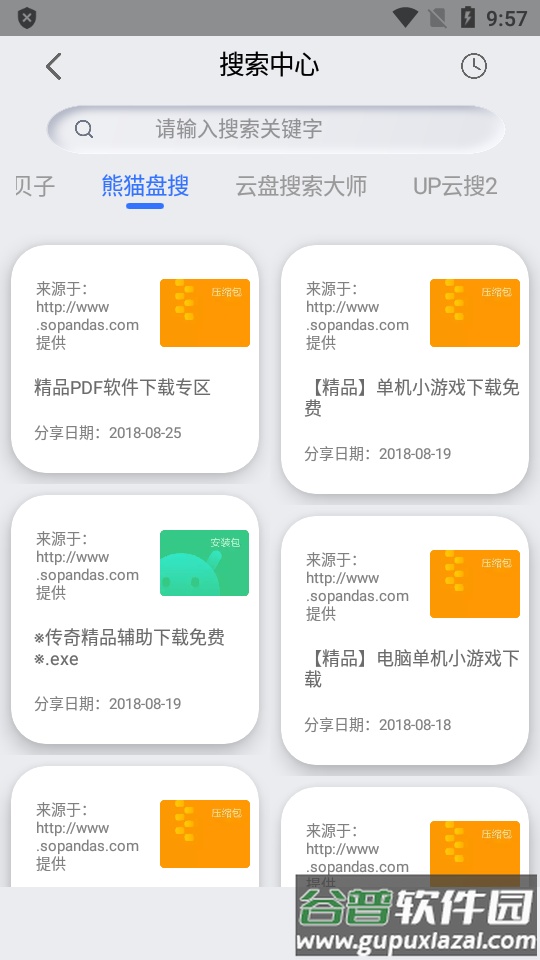
Task: Open the 【精品】单机小游戏下载免费 card
Action: point(405,369)
